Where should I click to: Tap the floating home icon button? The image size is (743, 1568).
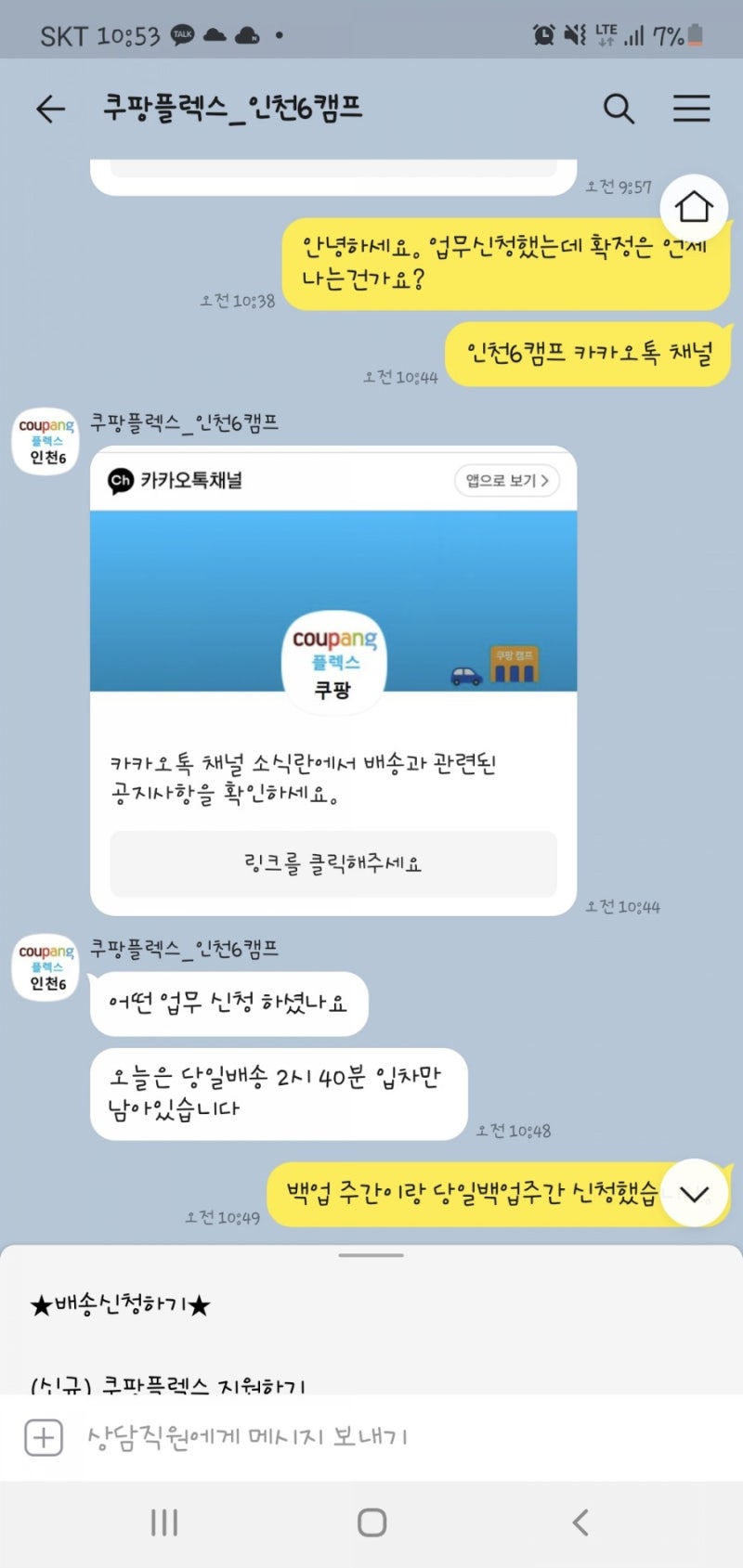coord(693,206)
